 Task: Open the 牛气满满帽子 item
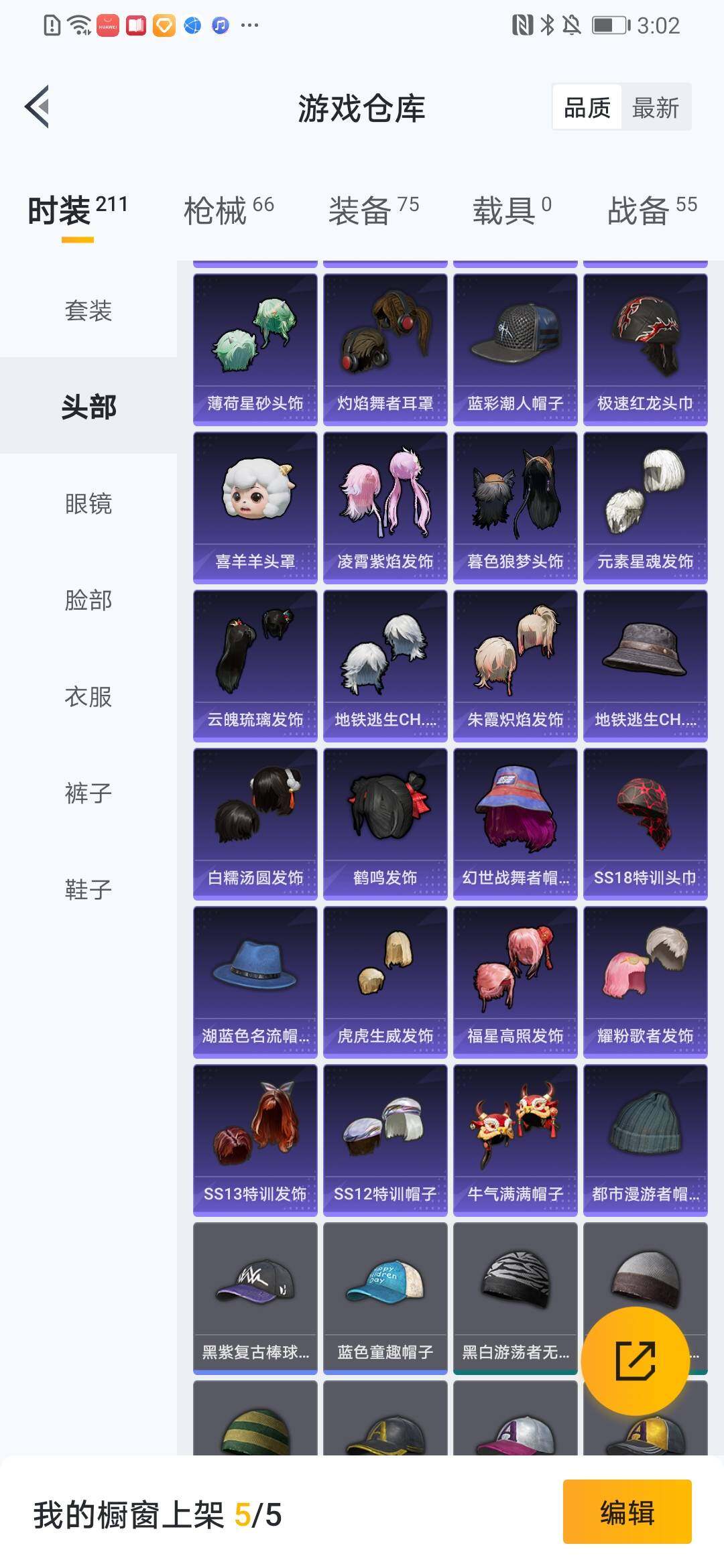pyautogui.click(x=515, y=1140)
